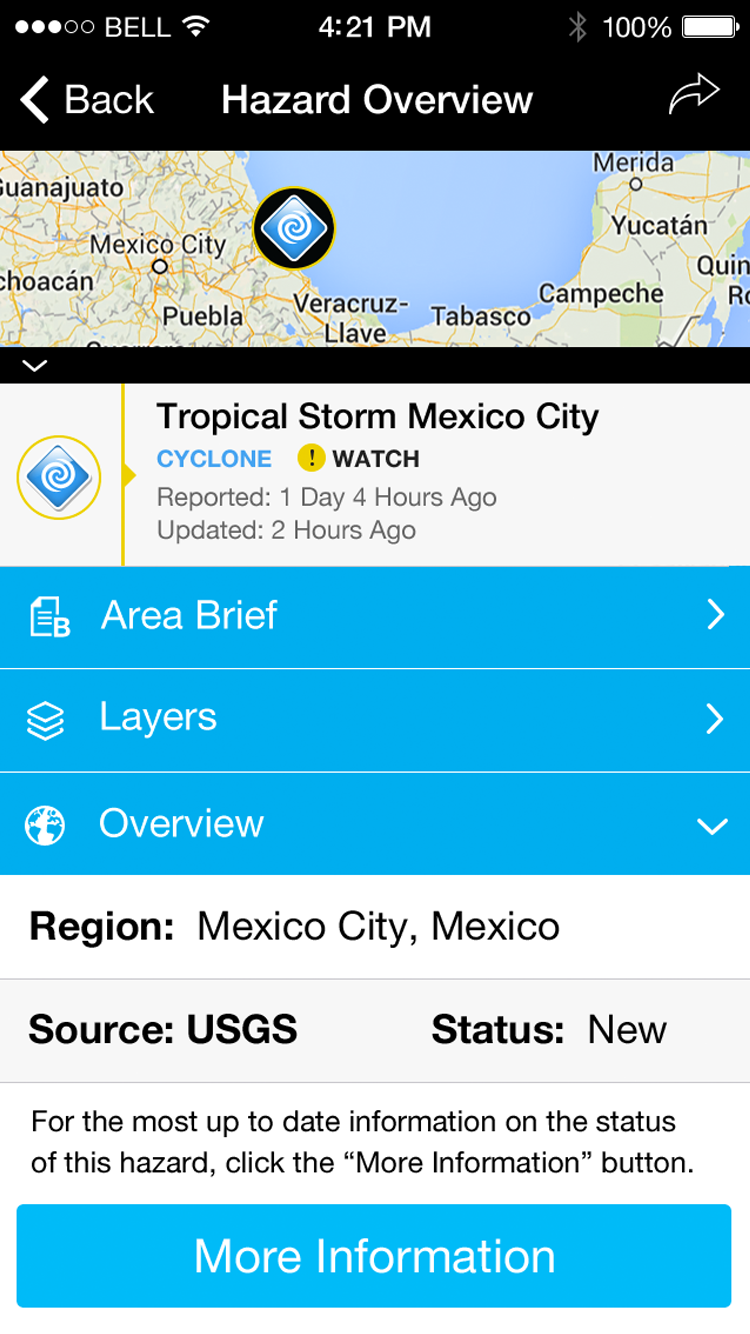
Task: Tap the More Information button
Action: point(374,1256)
